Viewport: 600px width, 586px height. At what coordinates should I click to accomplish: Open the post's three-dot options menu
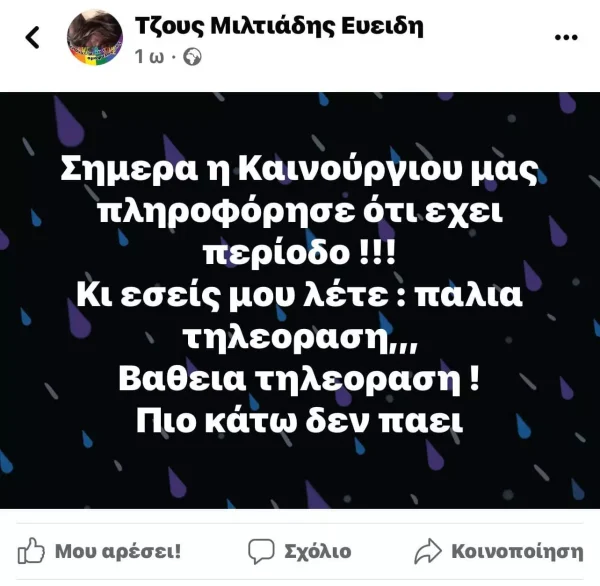[566, 38]
